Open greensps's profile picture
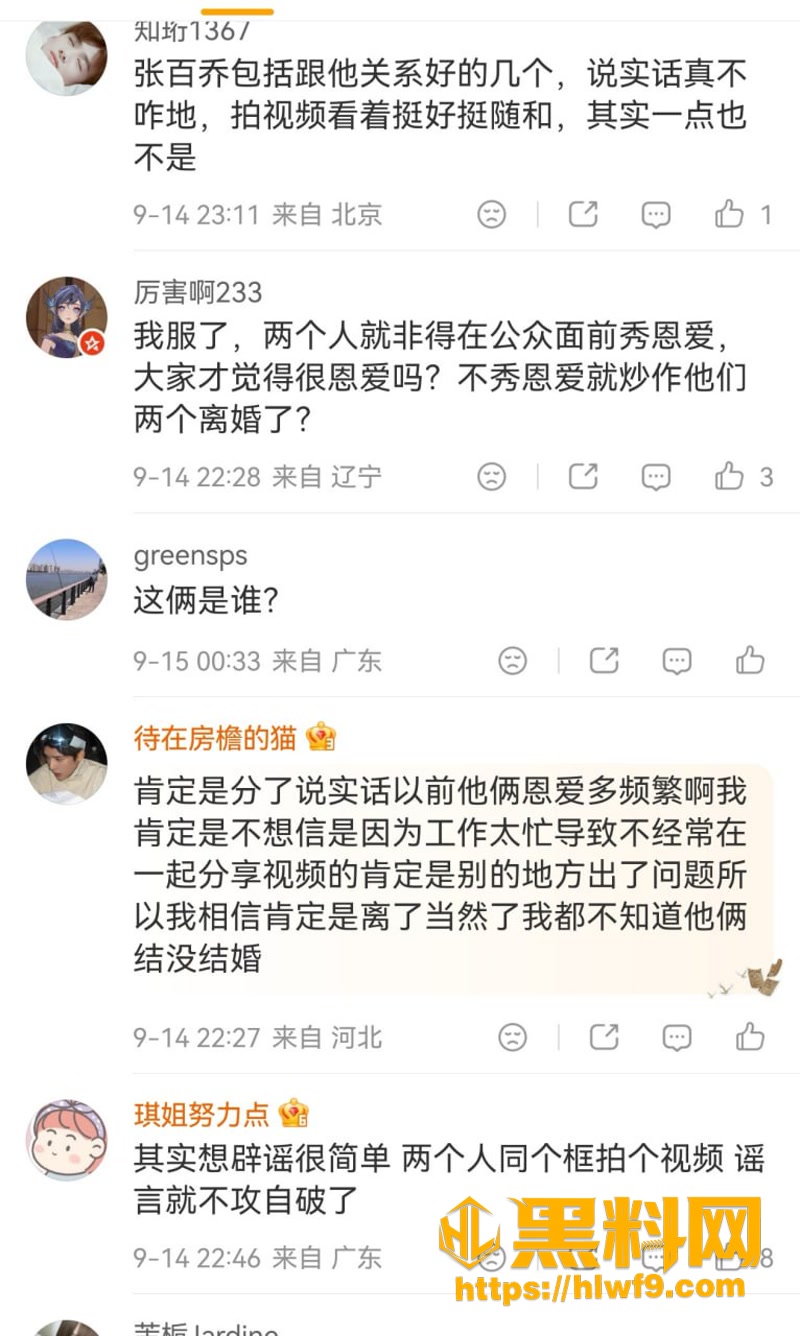 [x=66, y=580]
